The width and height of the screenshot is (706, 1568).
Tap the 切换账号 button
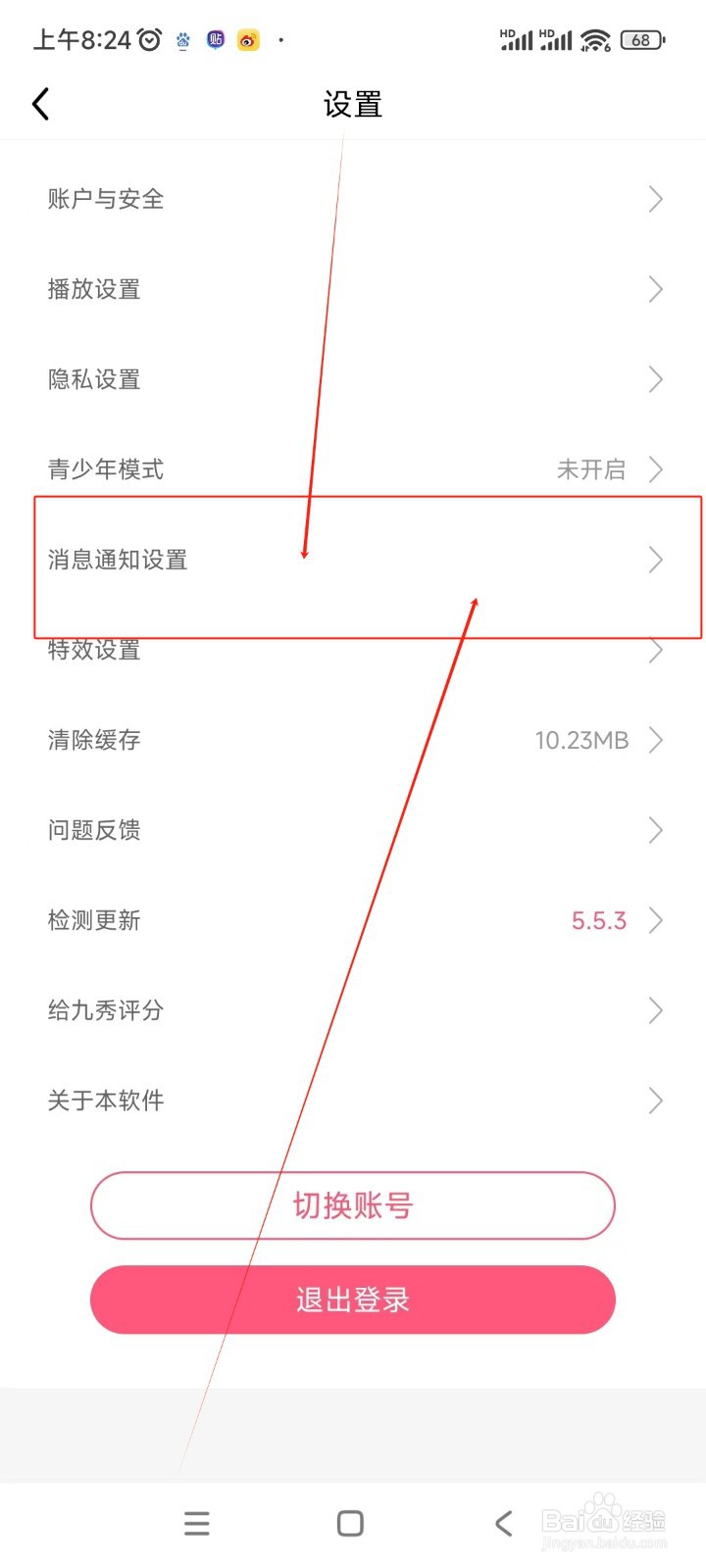[x=351, y=1206]
